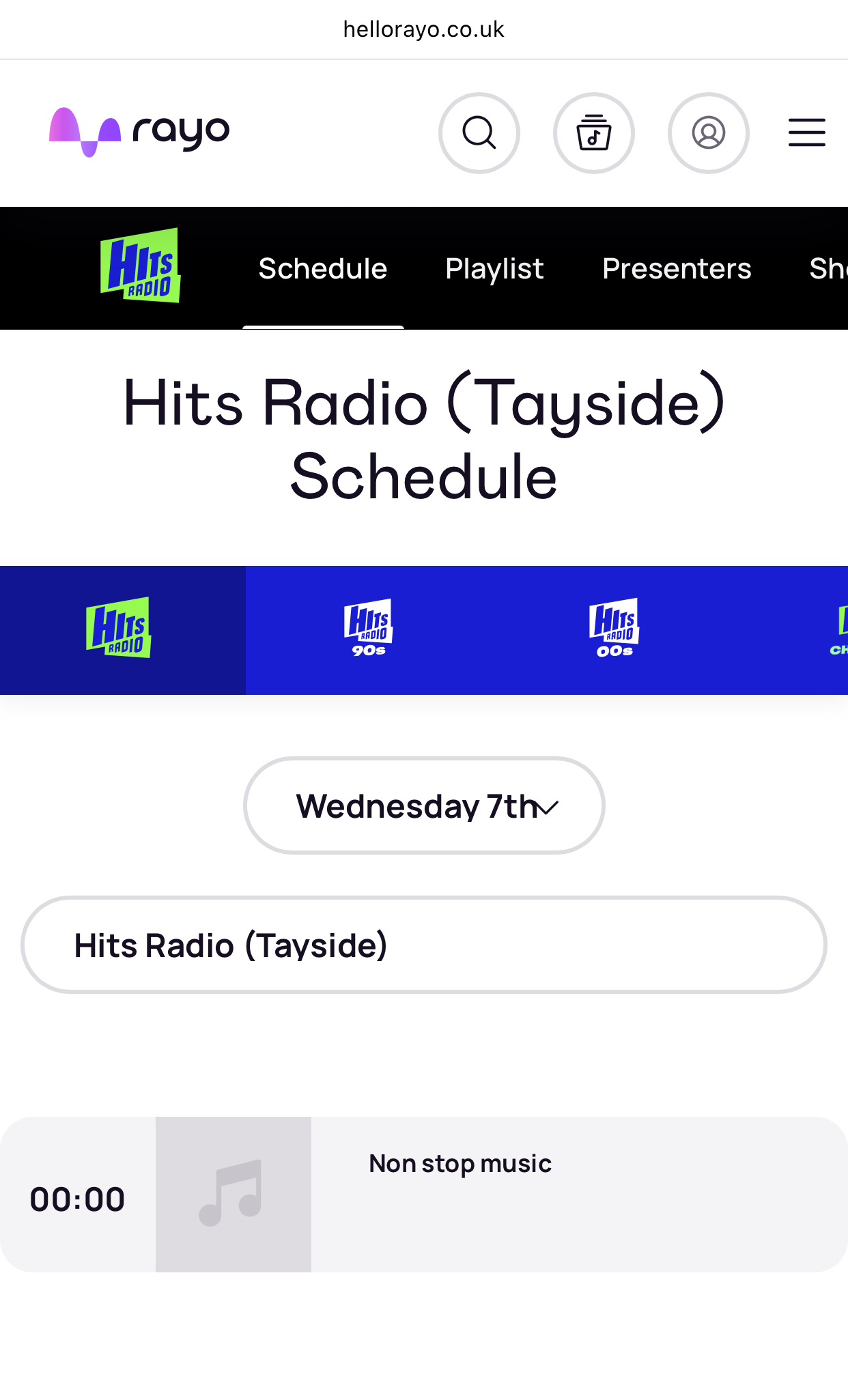848x1400 pixels.
Task: Switch to the Playlist tab
Action: 494,269
